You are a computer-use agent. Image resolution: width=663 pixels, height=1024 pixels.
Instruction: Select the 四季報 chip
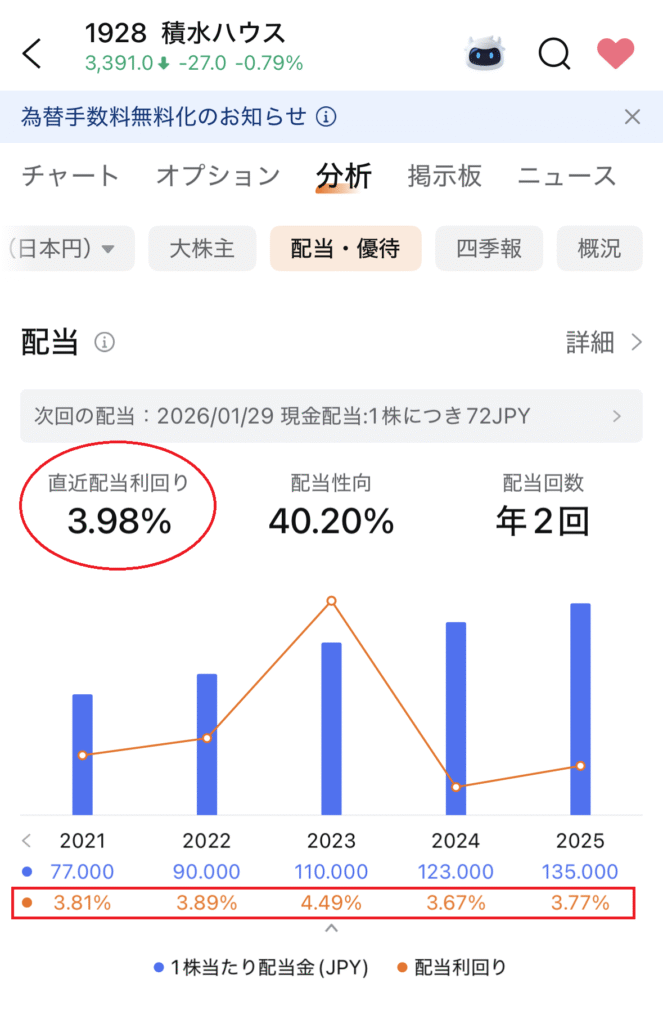click(x=489, y=249)
